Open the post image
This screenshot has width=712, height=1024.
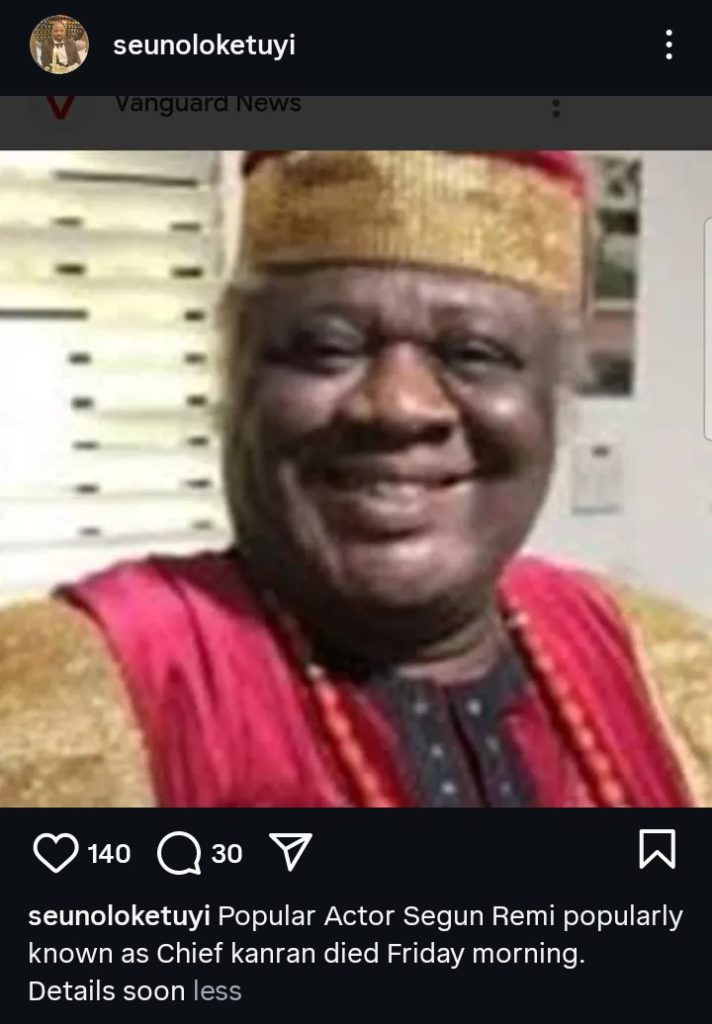356,478
